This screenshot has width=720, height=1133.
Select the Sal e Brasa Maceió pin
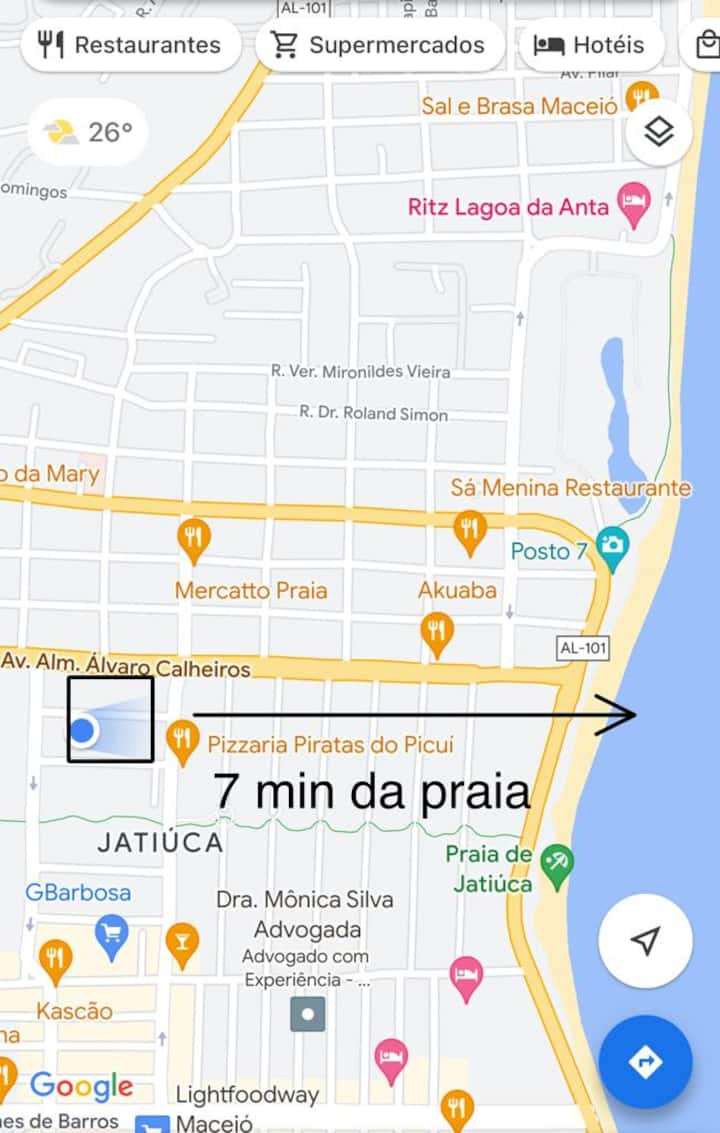tap(640, 98)
